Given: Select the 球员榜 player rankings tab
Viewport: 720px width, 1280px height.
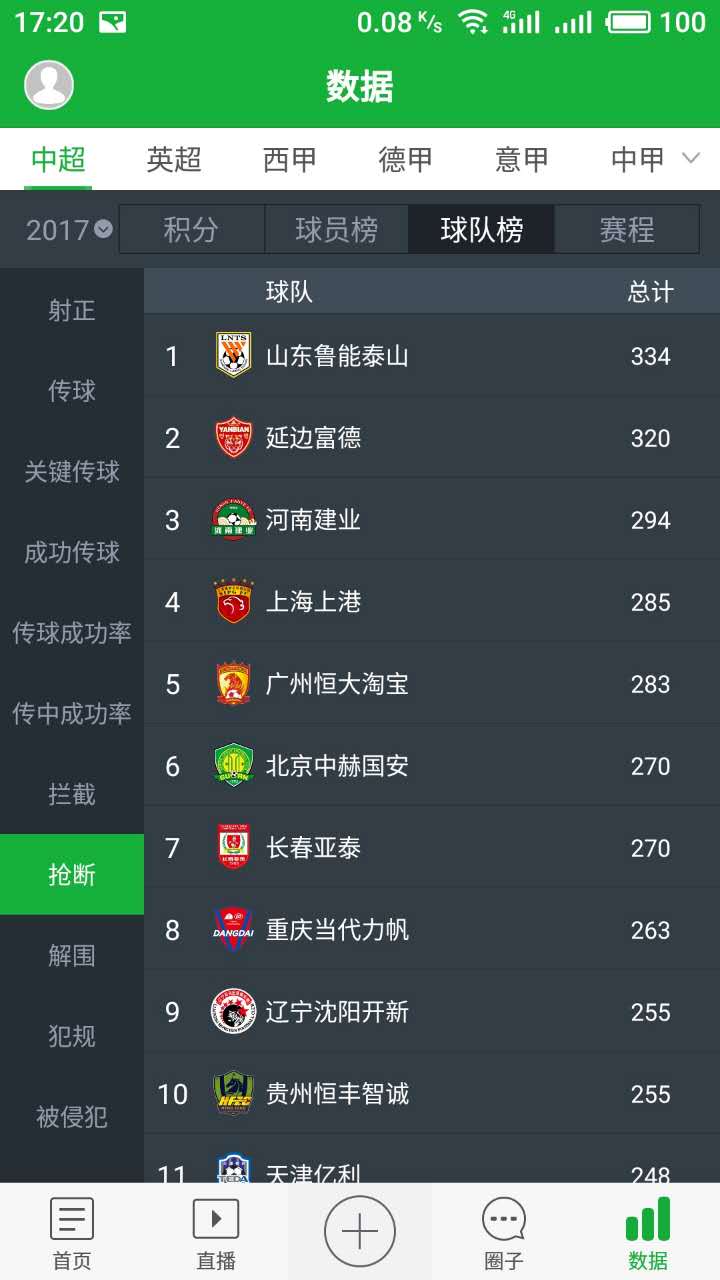Looking at the screenshot, I should tap(336, 229).
